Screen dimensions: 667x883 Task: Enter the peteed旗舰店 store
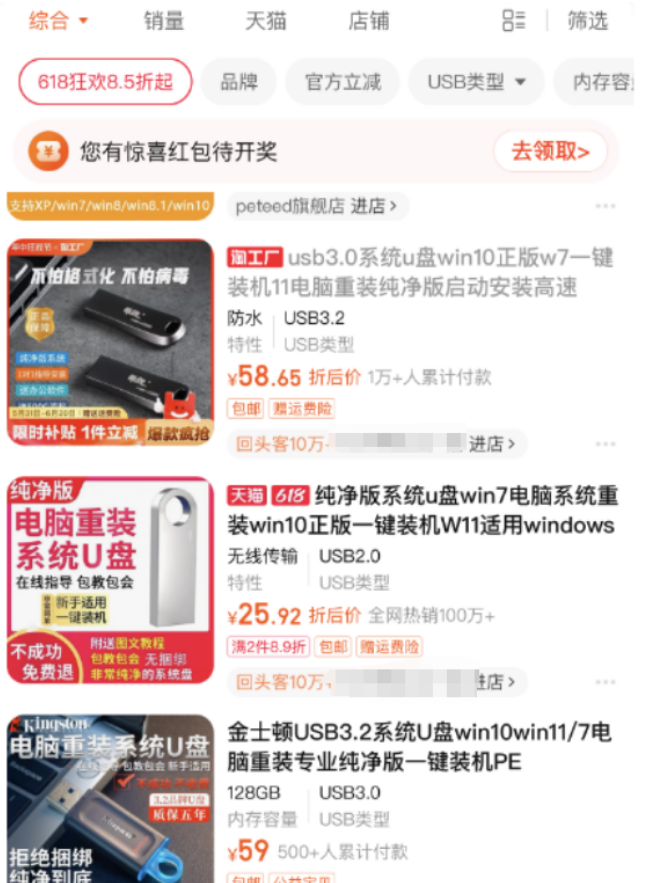point(318,206)
